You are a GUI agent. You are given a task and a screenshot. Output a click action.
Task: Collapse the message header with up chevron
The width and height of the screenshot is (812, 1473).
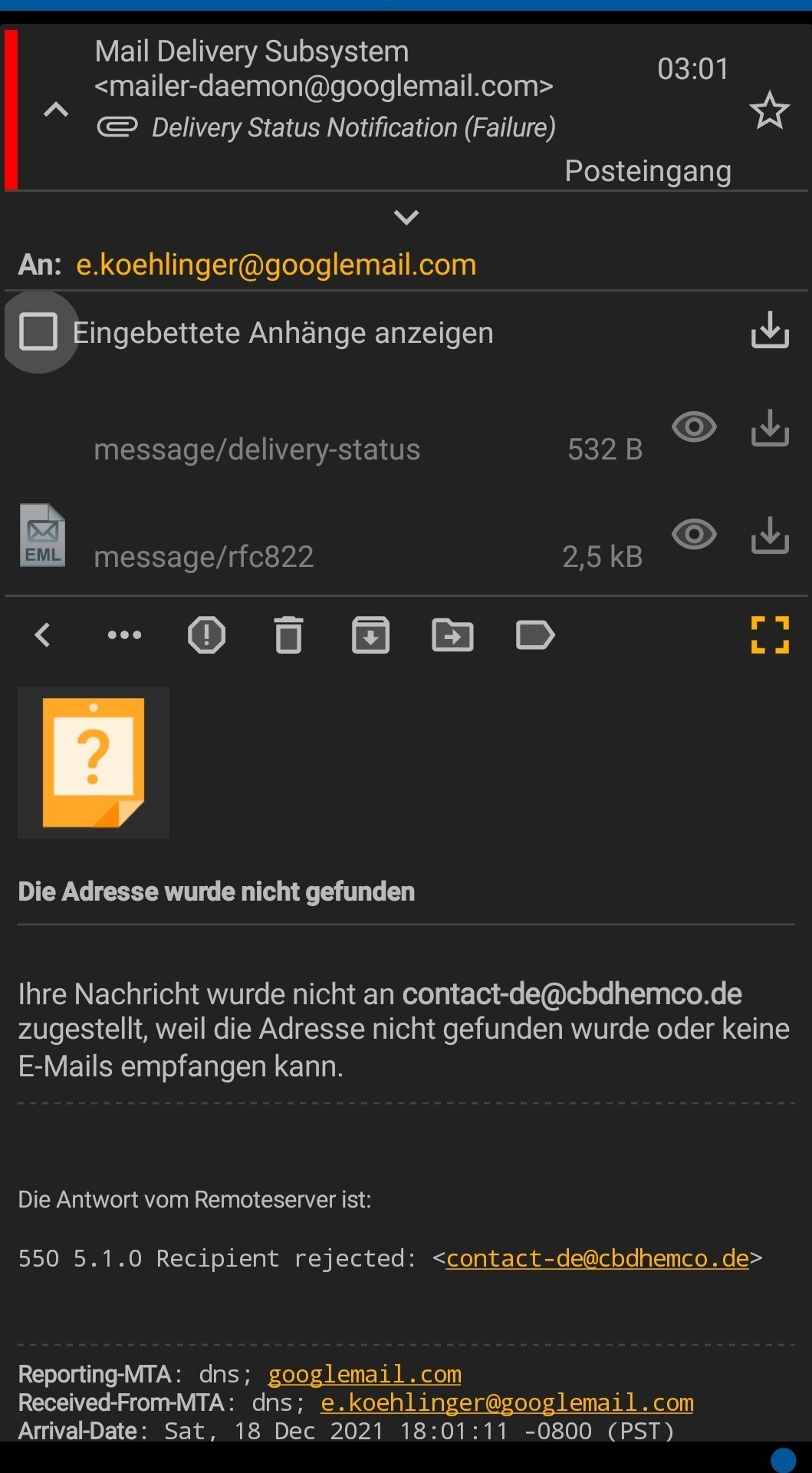coord(55,110)
